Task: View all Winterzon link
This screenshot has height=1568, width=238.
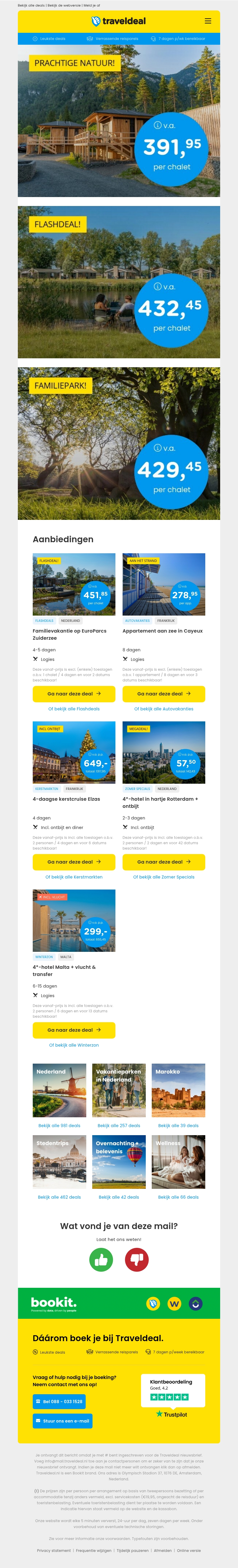Action: click(x=73, y=1045)
